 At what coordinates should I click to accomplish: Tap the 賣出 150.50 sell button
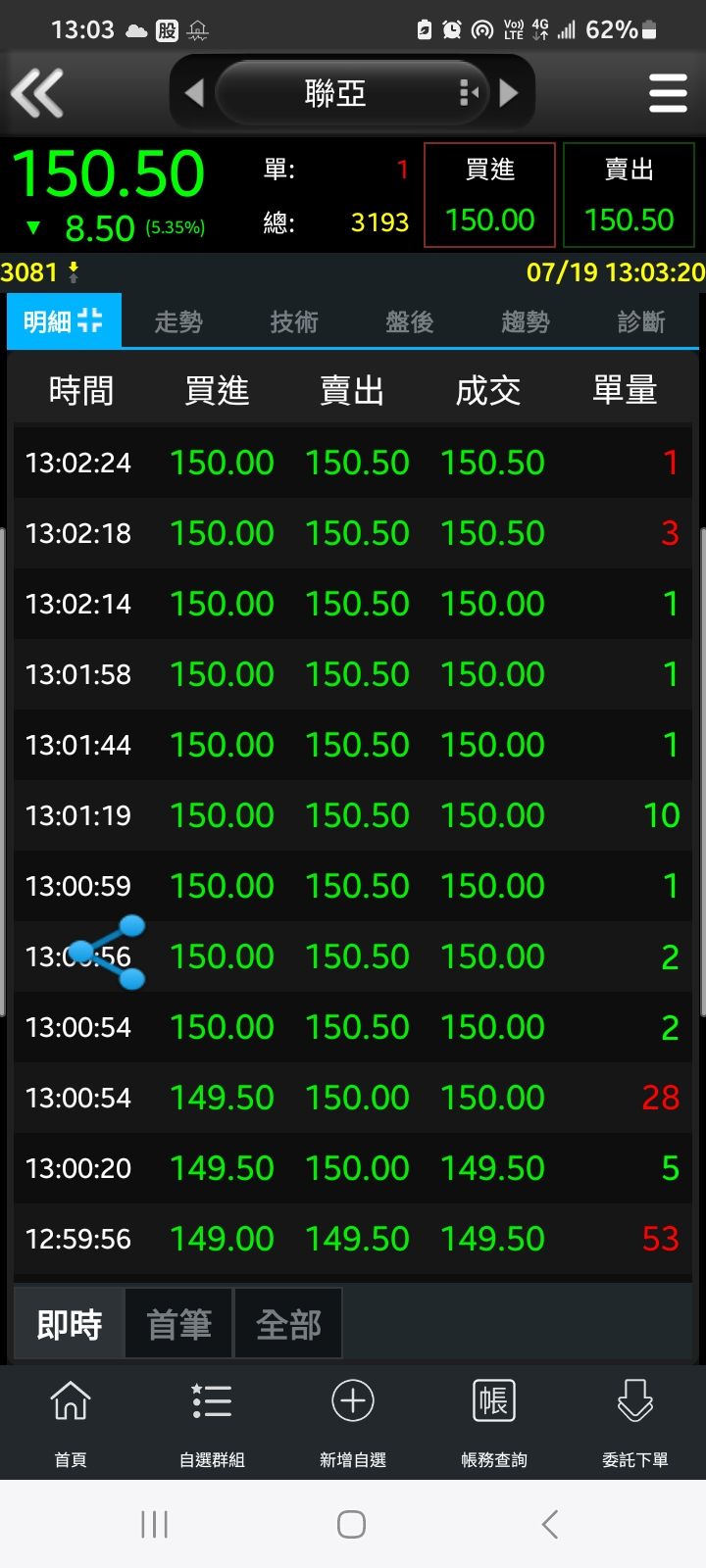629,196
